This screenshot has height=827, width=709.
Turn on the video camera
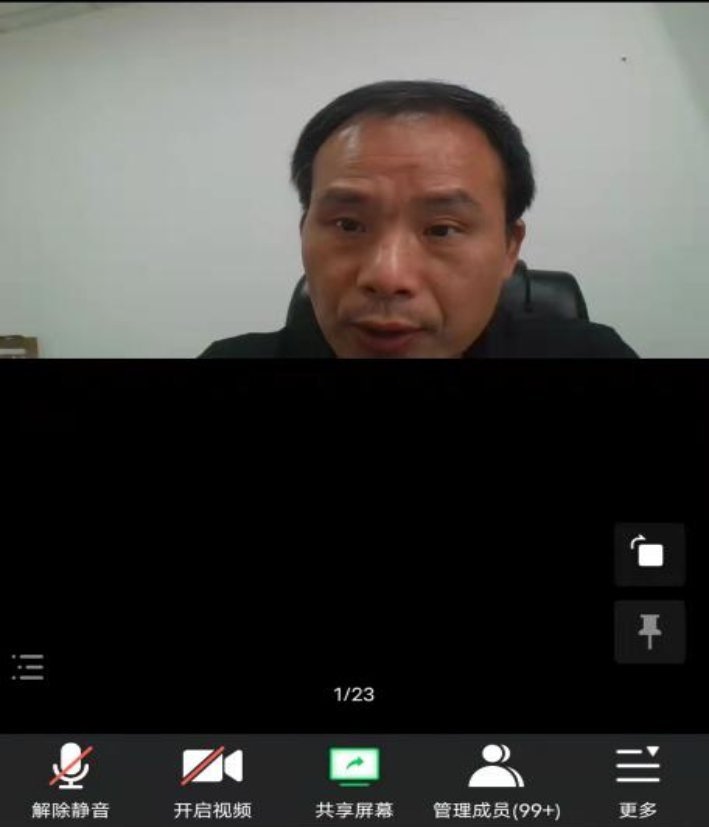coord(212,779)
